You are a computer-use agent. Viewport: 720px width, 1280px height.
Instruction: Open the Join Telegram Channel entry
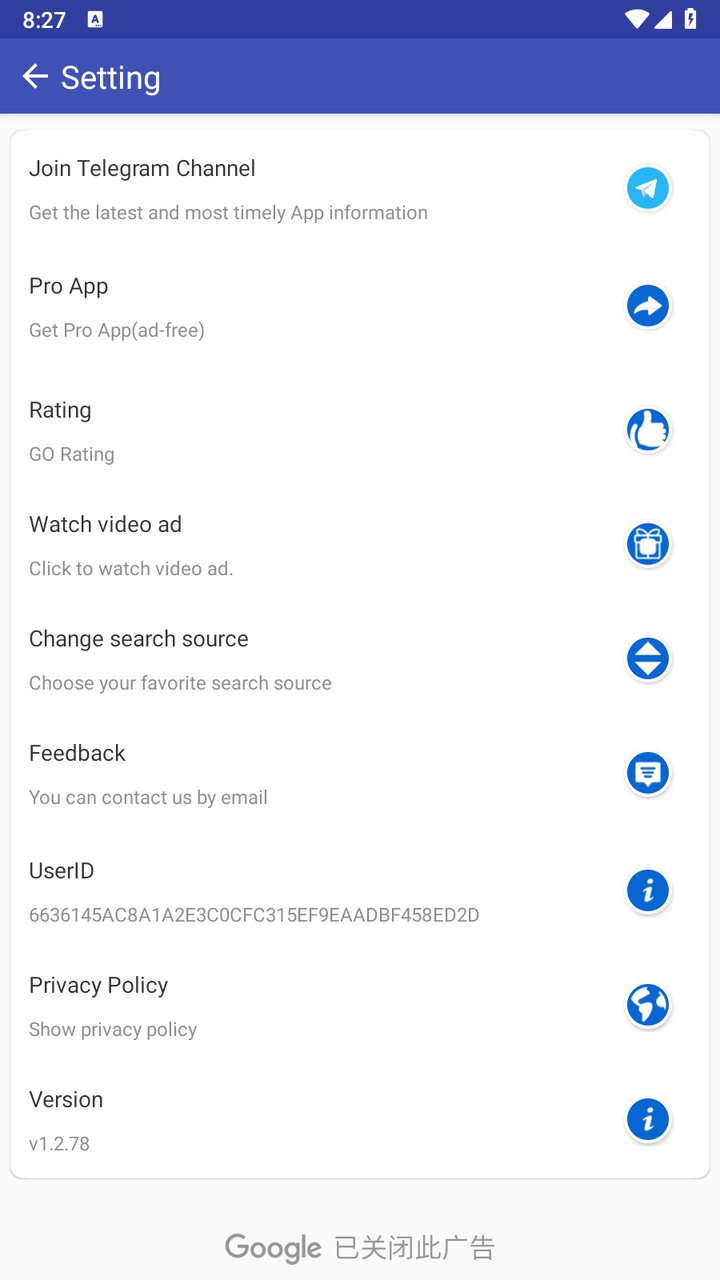[x=142, y=168]
